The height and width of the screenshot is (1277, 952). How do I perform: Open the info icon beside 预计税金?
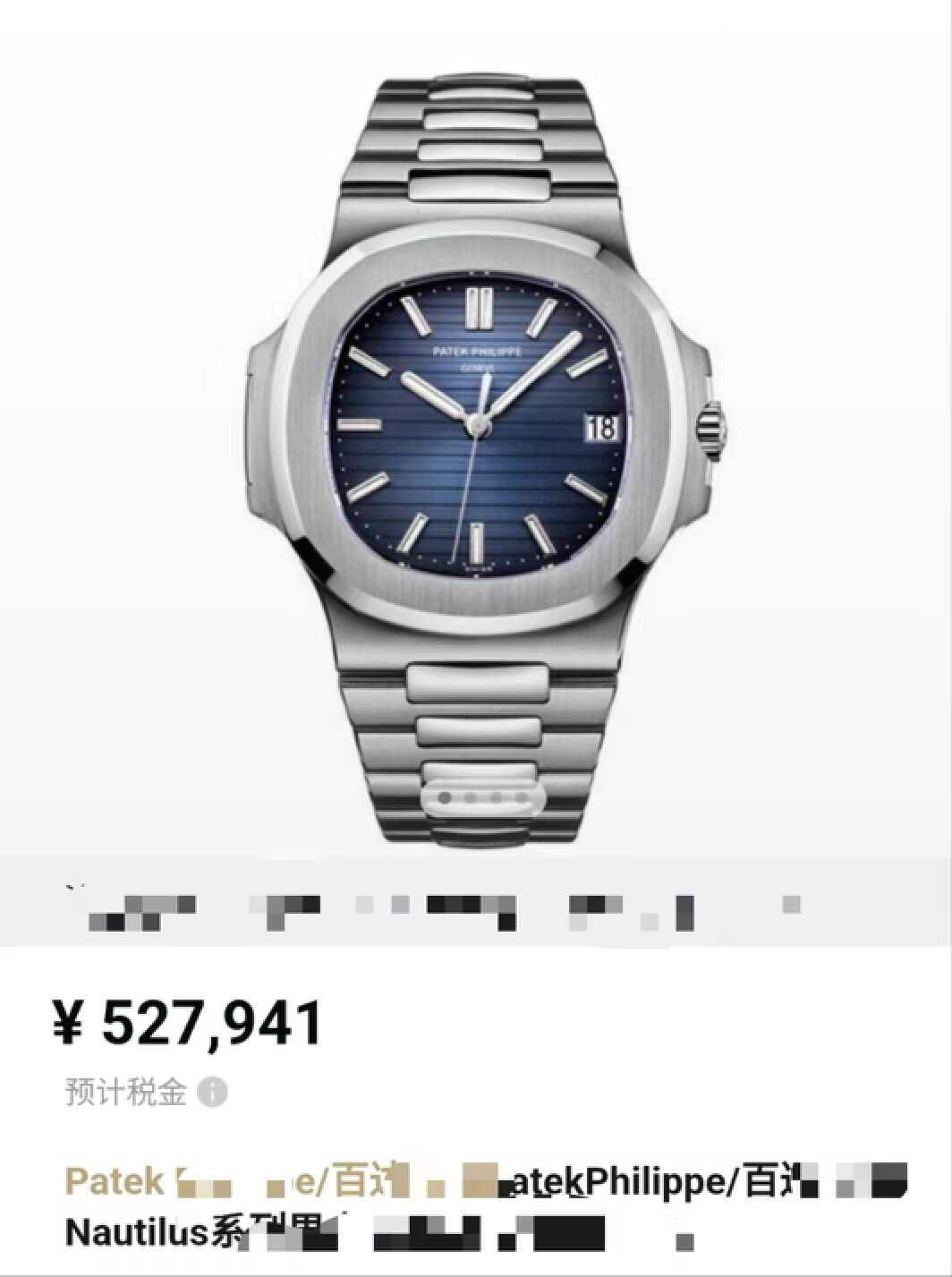pyautogui.click(x=212, y=1092)
